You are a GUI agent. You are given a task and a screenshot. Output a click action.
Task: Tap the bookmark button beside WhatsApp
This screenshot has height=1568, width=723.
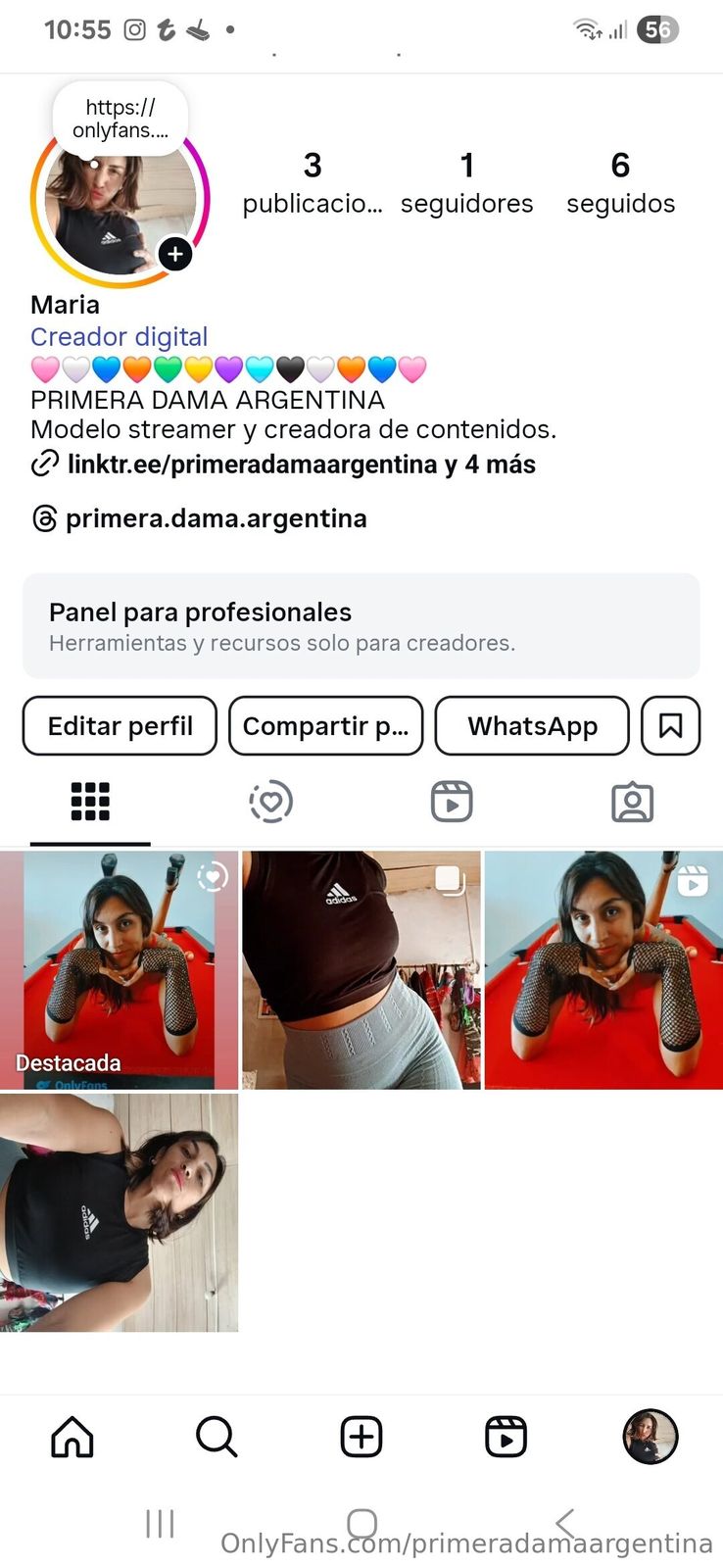670,726
